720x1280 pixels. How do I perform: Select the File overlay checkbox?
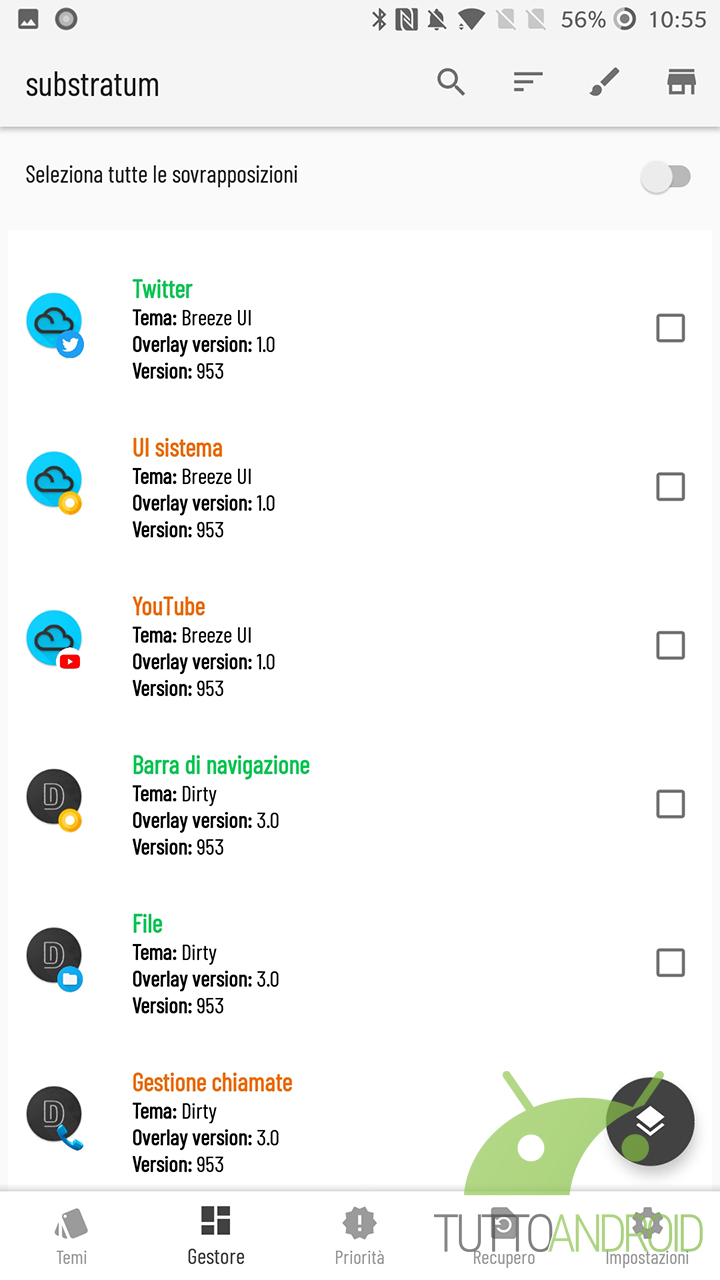coord(670,963)
